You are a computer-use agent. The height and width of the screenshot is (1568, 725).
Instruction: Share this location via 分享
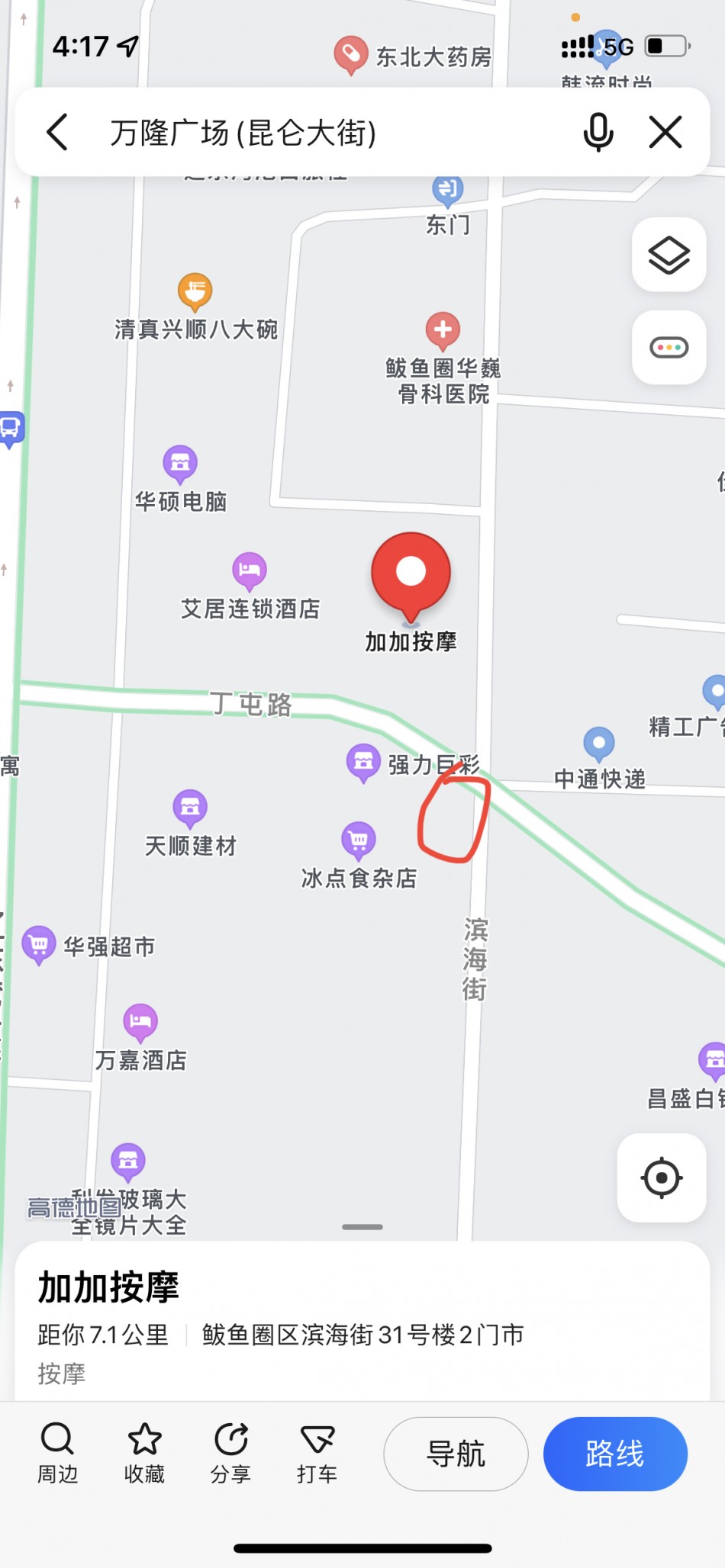coord(230,1452)
